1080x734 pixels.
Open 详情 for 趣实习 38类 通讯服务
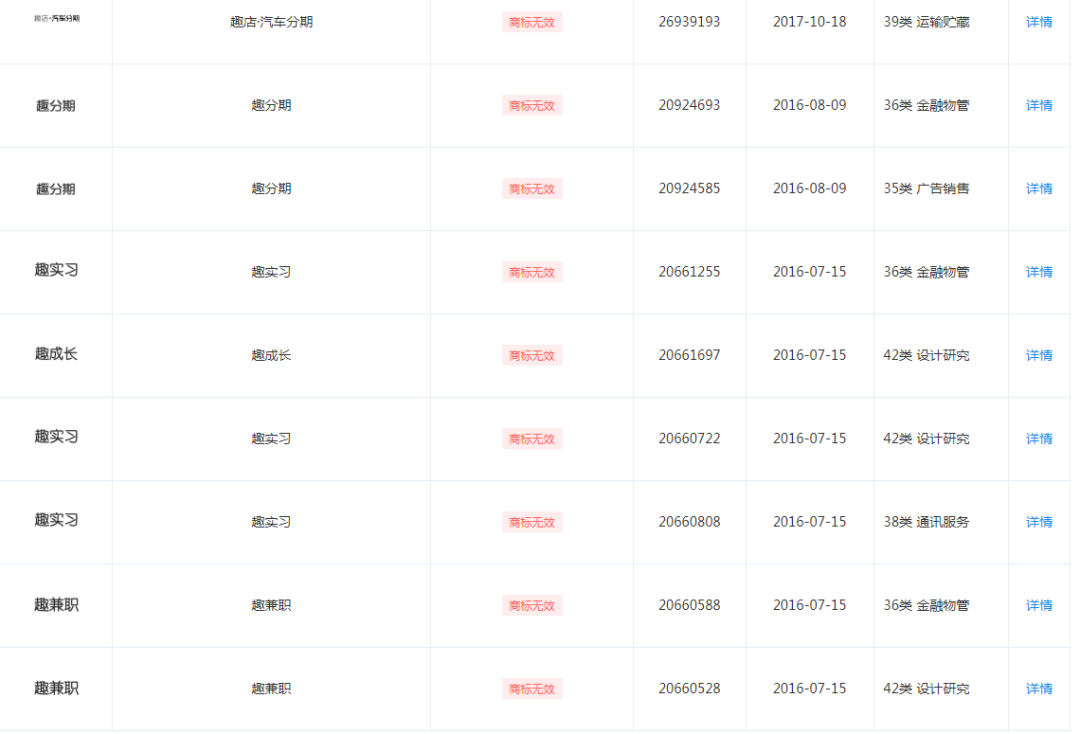click(x=1039, y=522)
